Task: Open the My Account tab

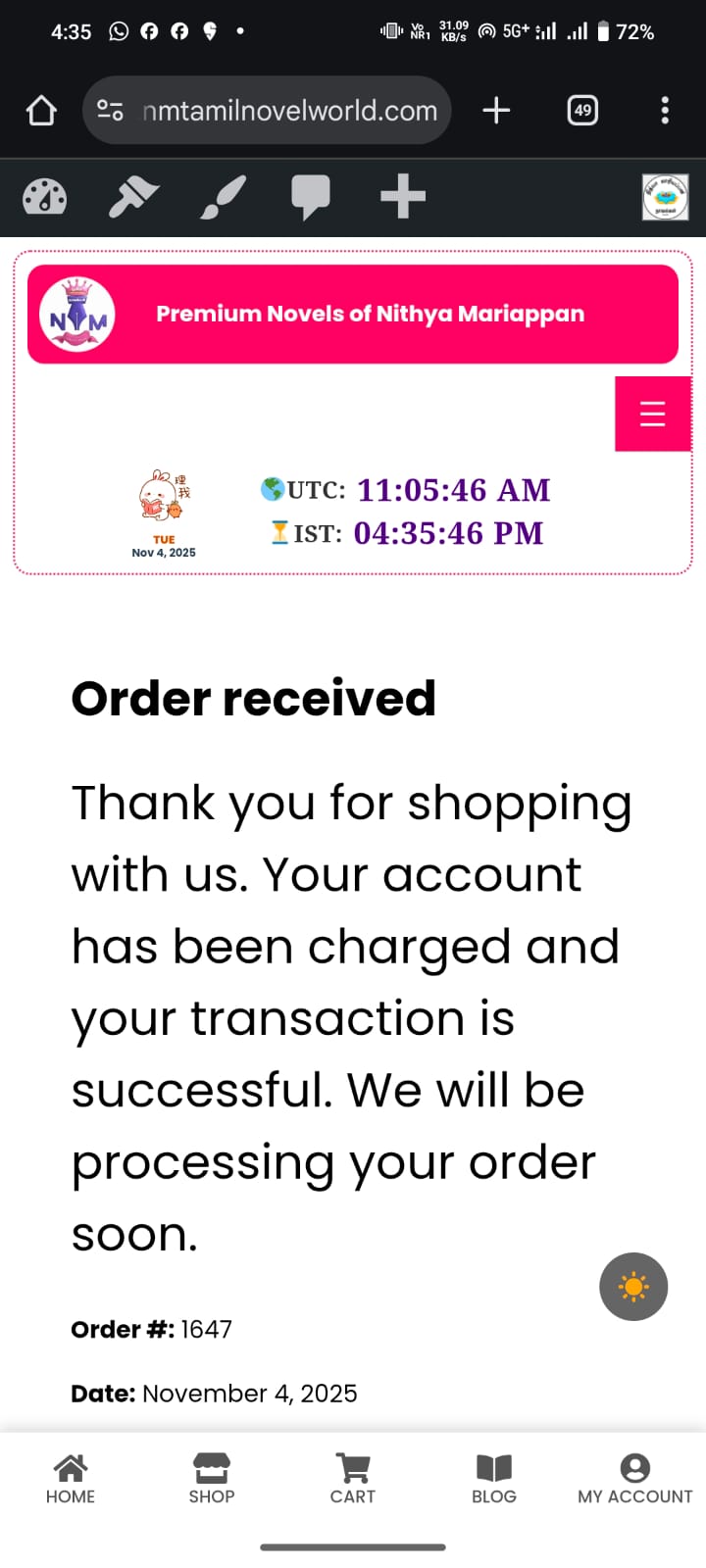Action: (634, 1479)
